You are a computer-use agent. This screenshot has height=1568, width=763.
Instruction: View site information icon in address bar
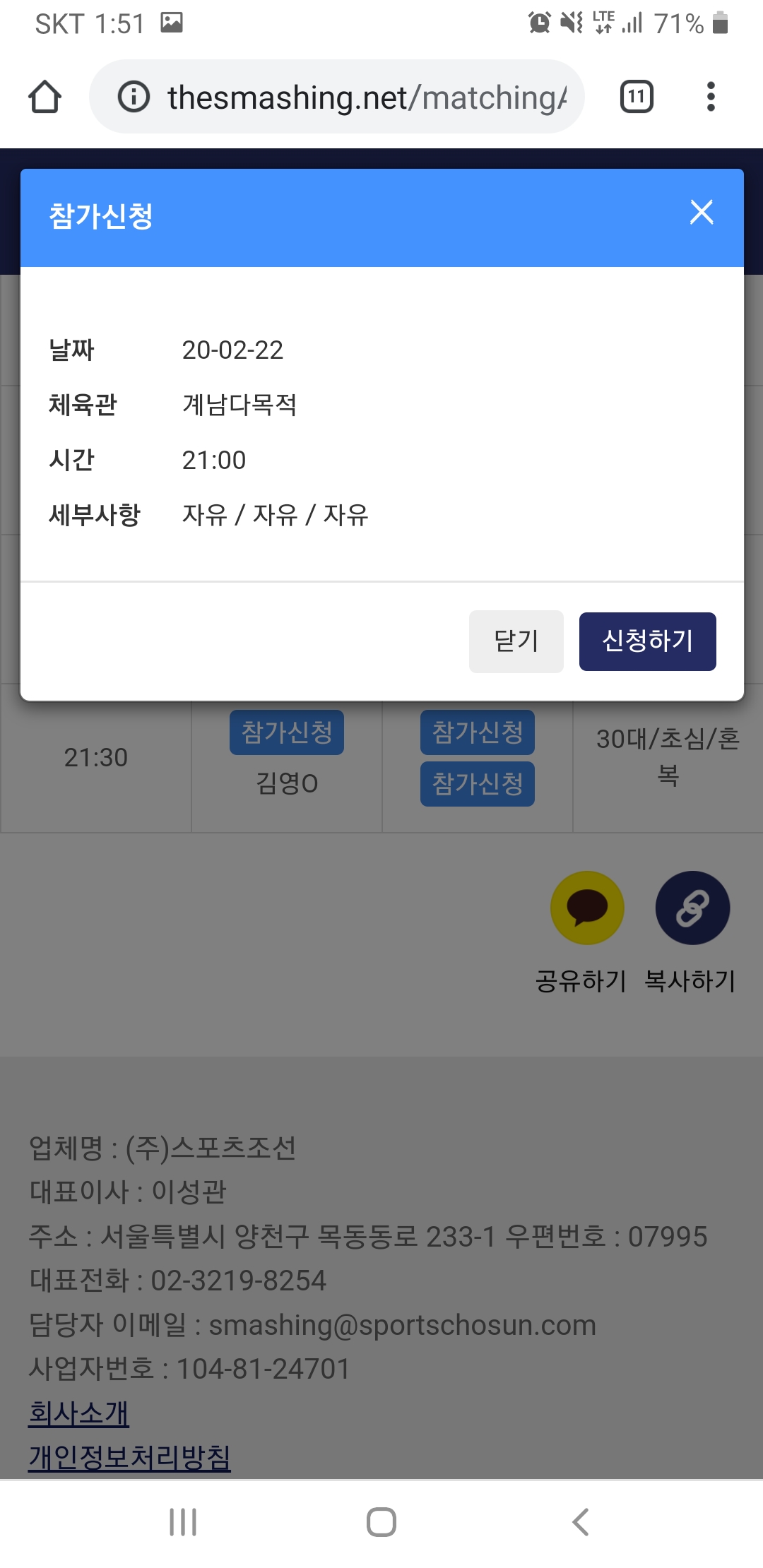[134, 97]
